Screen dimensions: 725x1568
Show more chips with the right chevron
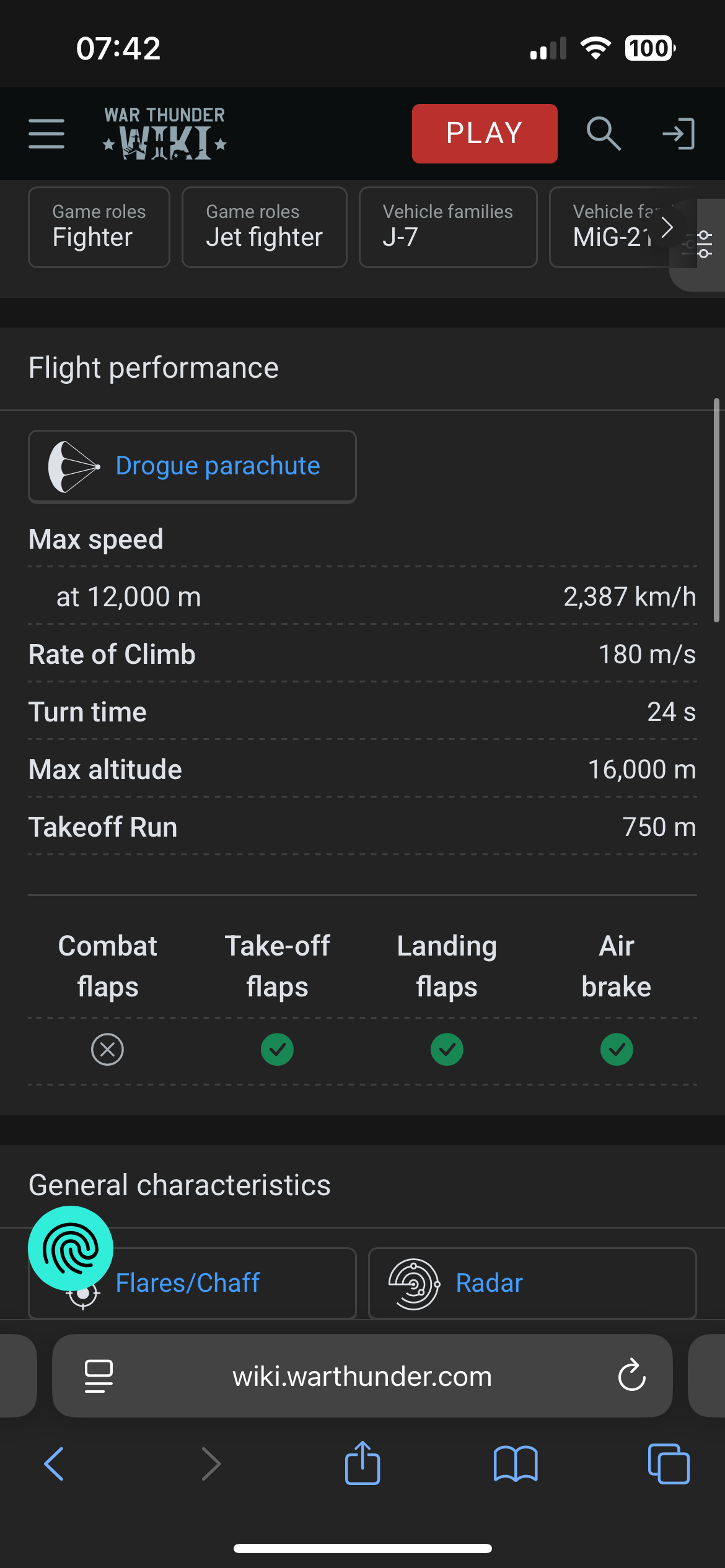667,227
